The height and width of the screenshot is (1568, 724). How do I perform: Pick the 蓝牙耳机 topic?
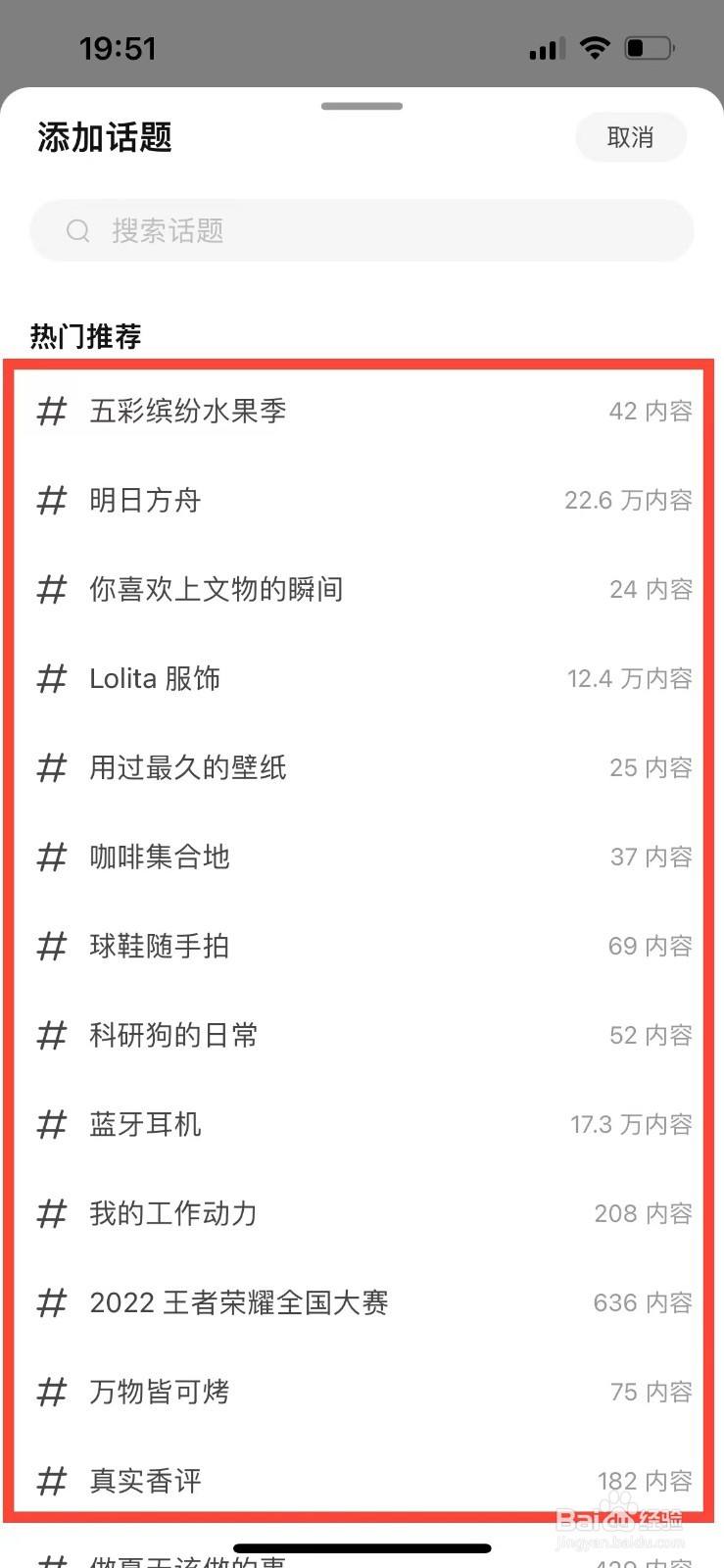[x=362, y=1124]
